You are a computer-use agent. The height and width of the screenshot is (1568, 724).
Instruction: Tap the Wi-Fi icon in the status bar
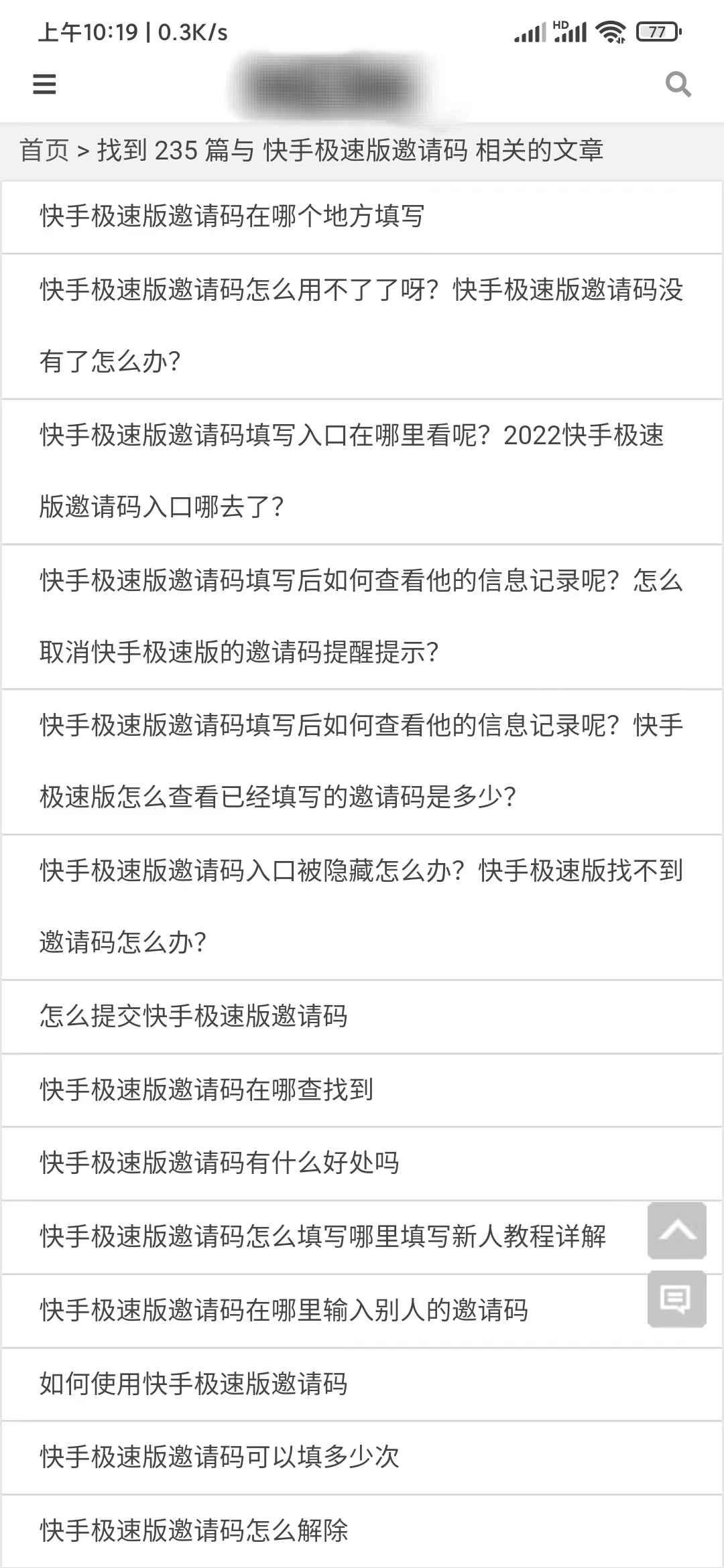coord(612,31)
